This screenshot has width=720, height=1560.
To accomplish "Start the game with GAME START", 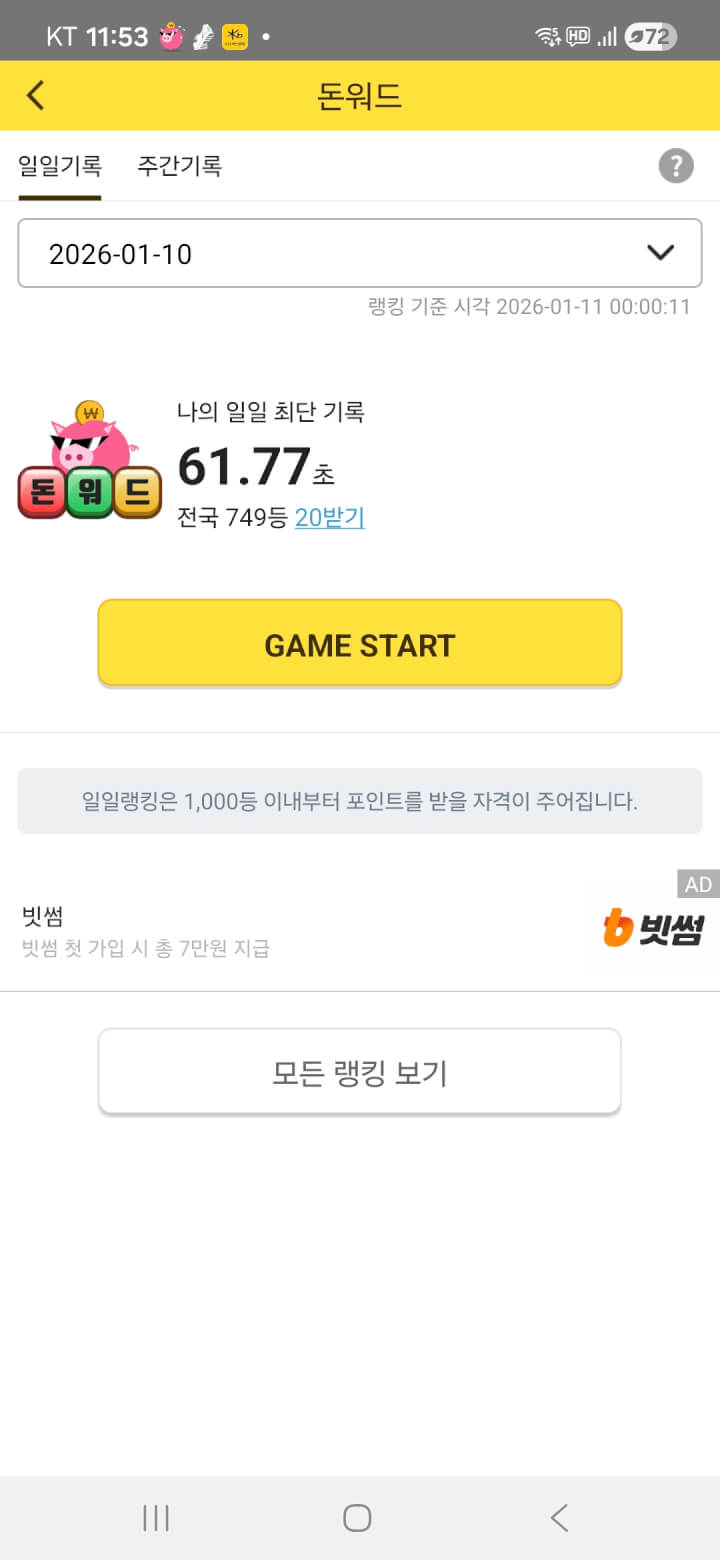I will point(360,644).
